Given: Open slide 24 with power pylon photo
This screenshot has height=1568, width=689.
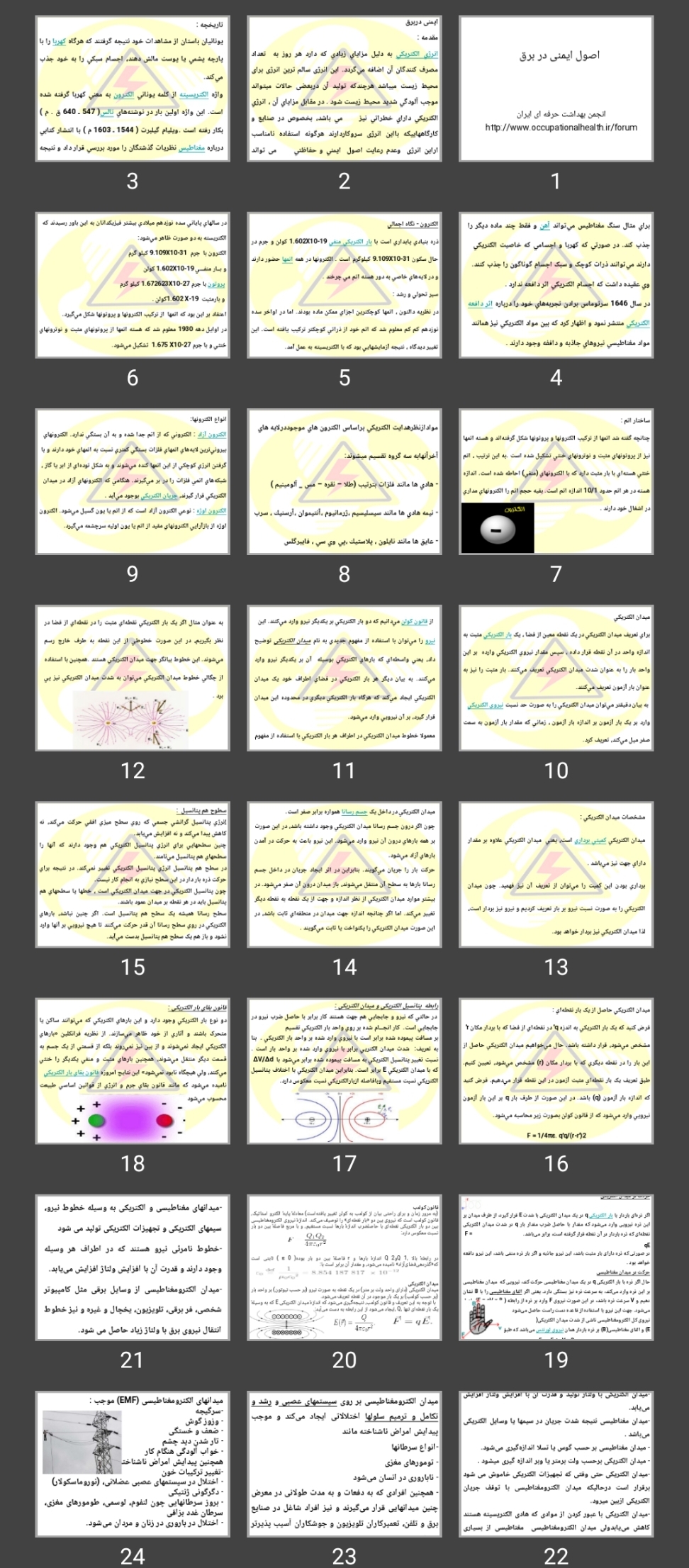Looking at the screenshot, I should click(x=133, y=1463).
